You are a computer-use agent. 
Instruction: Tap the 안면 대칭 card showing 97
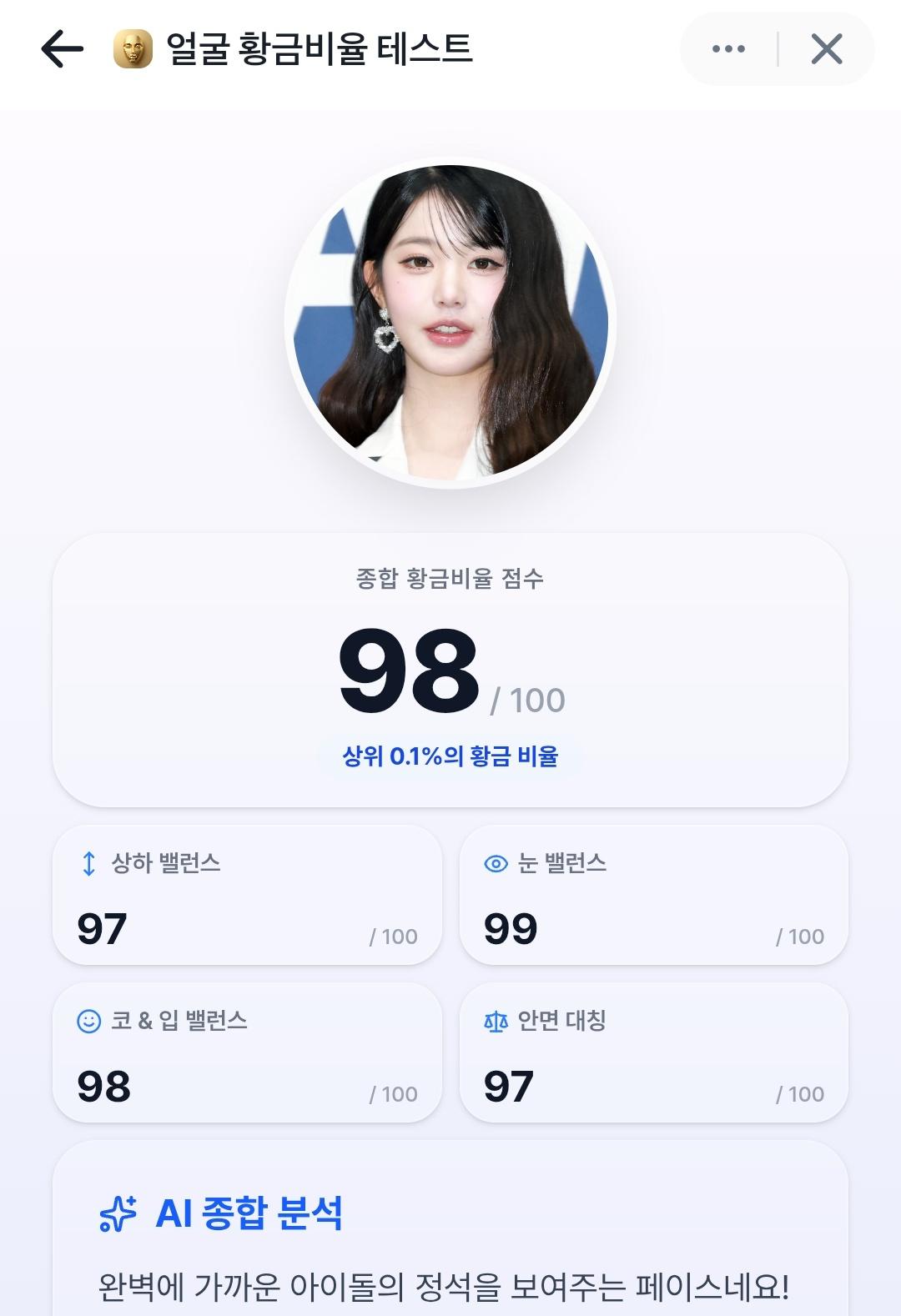(654, 1053)
